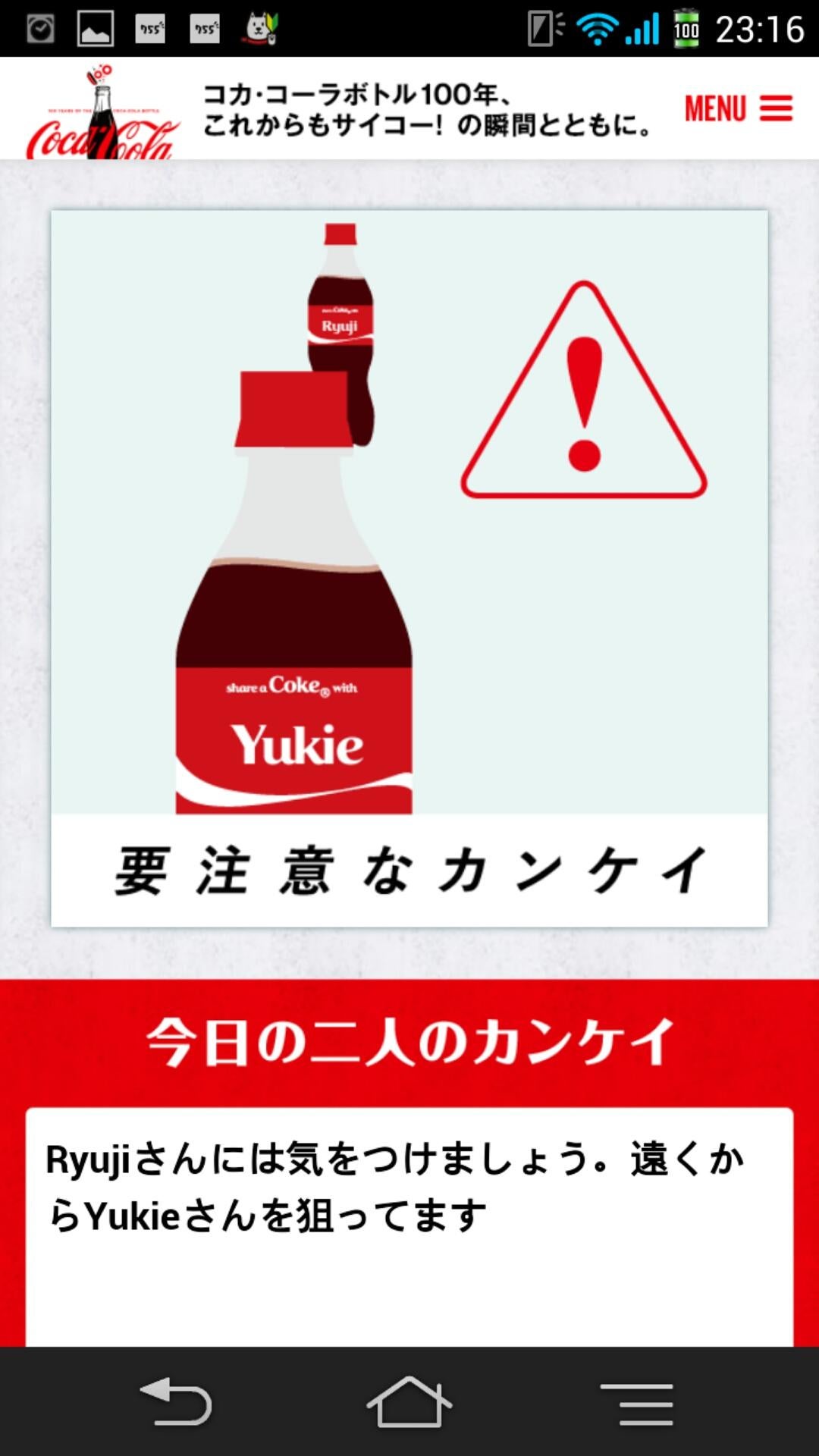819x1456 pixels.
Task: Open the MENU hamburger button
Action: coord(738,108)
